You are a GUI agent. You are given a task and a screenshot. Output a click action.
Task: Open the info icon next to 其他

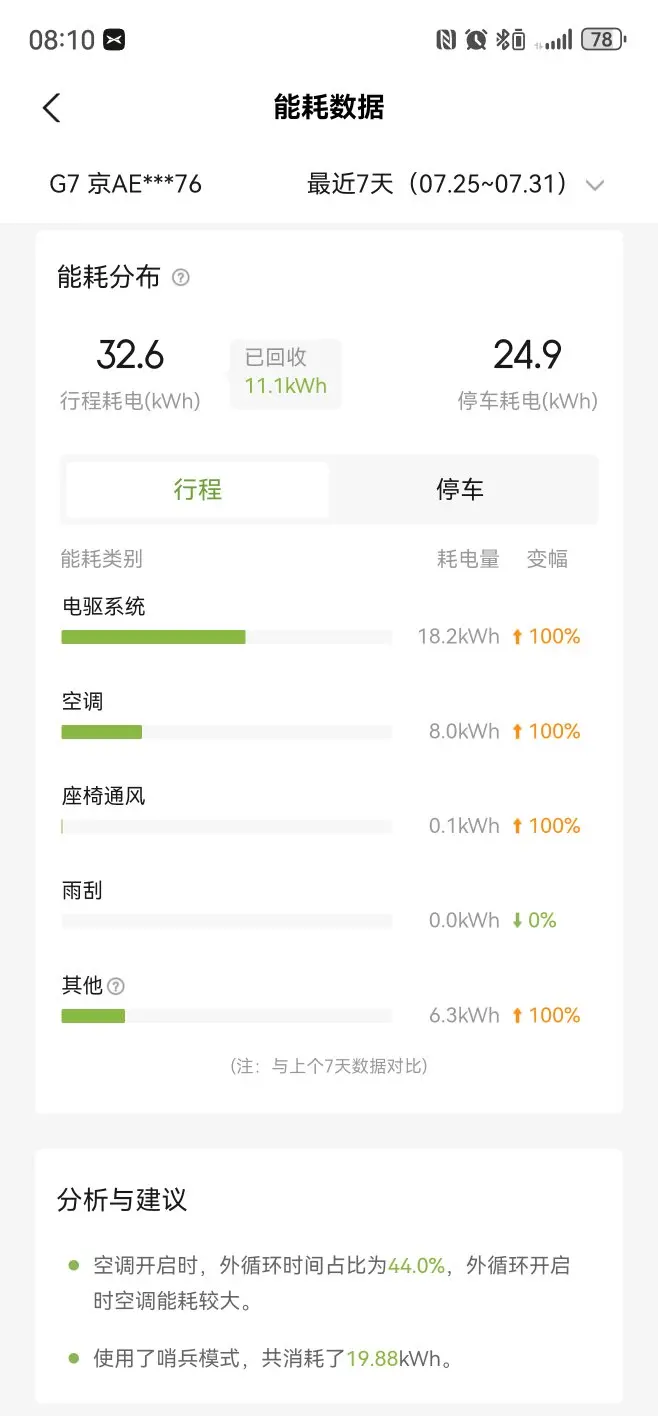[x=116, y=987]
